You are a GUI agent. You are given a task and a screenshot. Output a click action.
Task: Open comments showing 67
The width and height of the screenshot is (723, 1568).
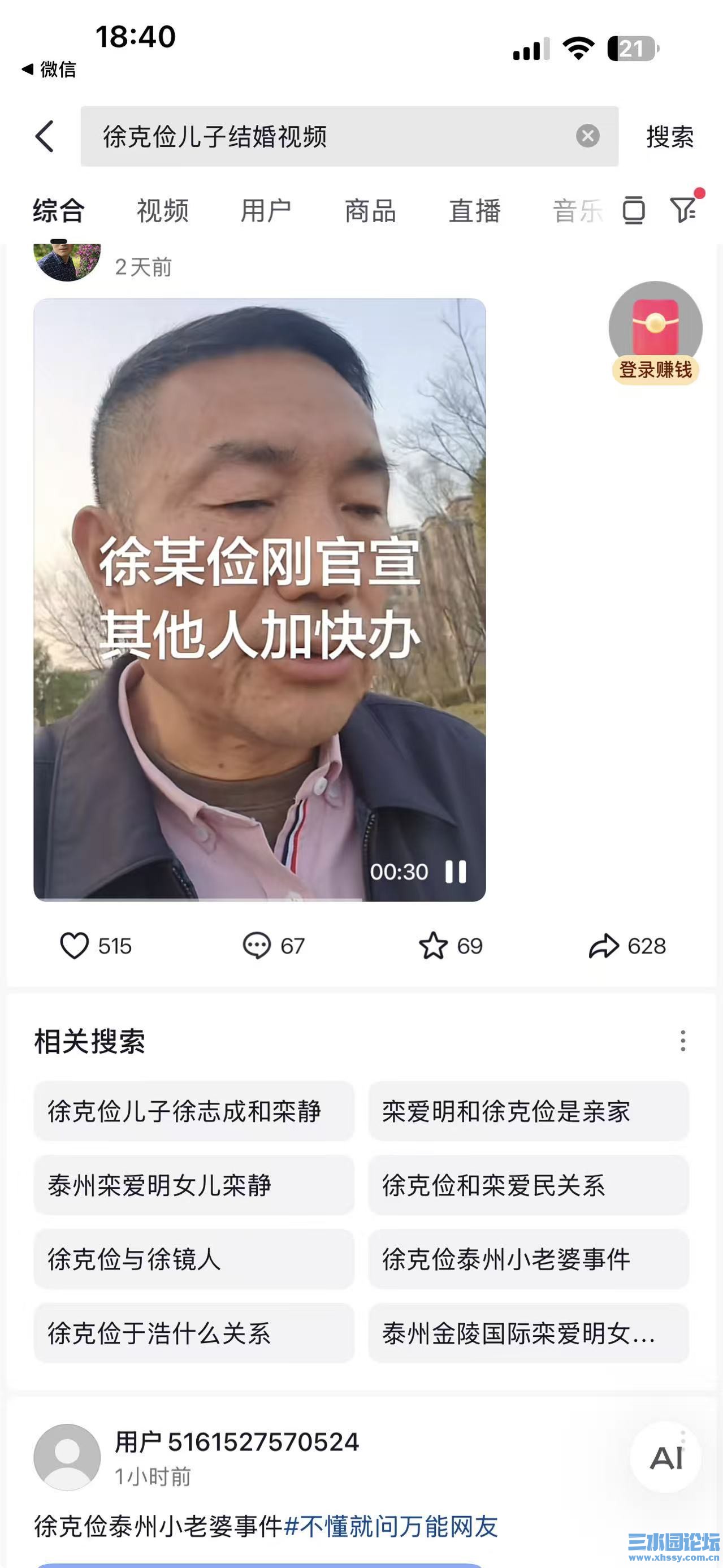(257, 946)
